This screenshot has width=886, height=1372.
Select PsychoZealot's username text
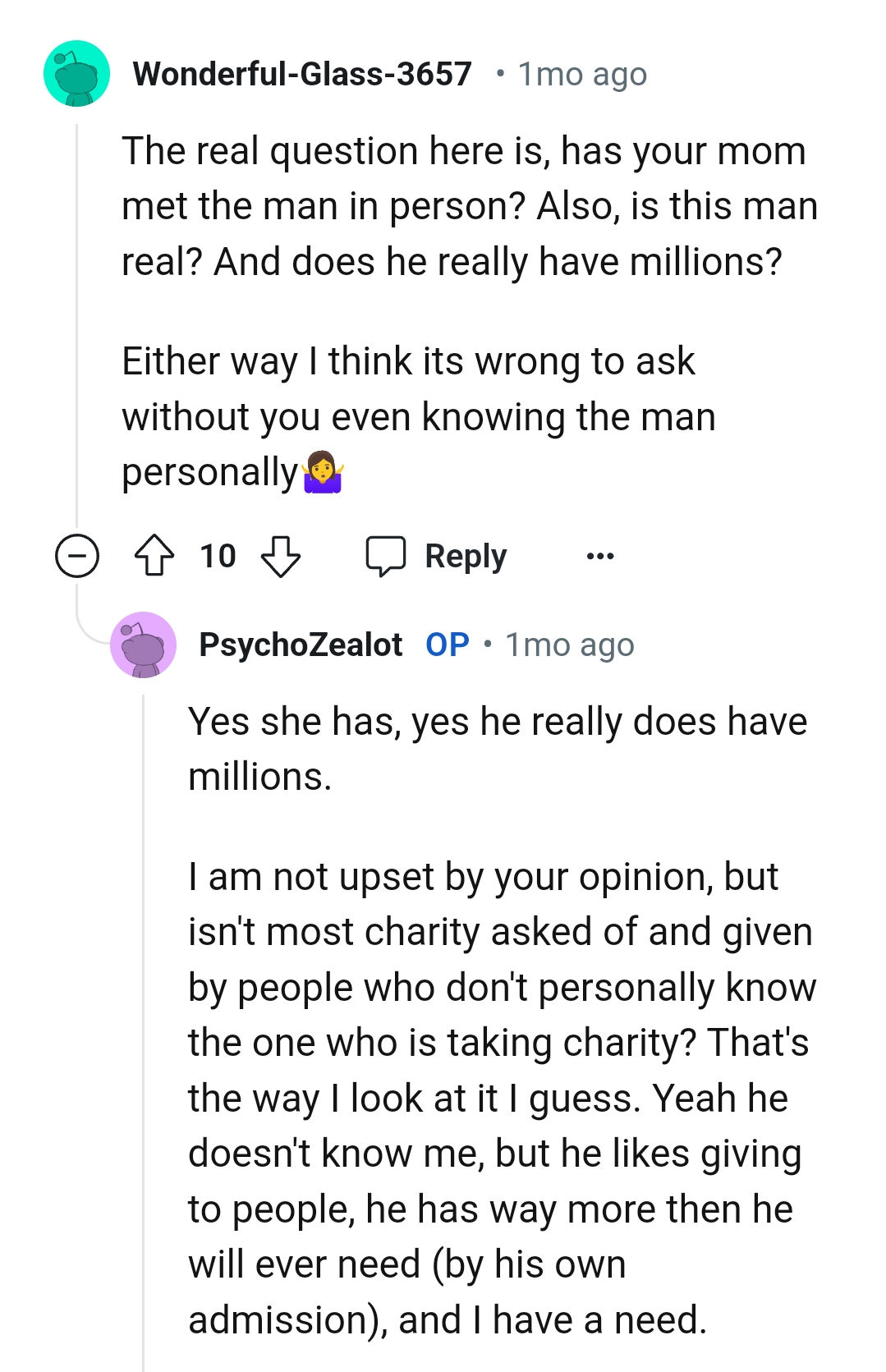(301, 645)
